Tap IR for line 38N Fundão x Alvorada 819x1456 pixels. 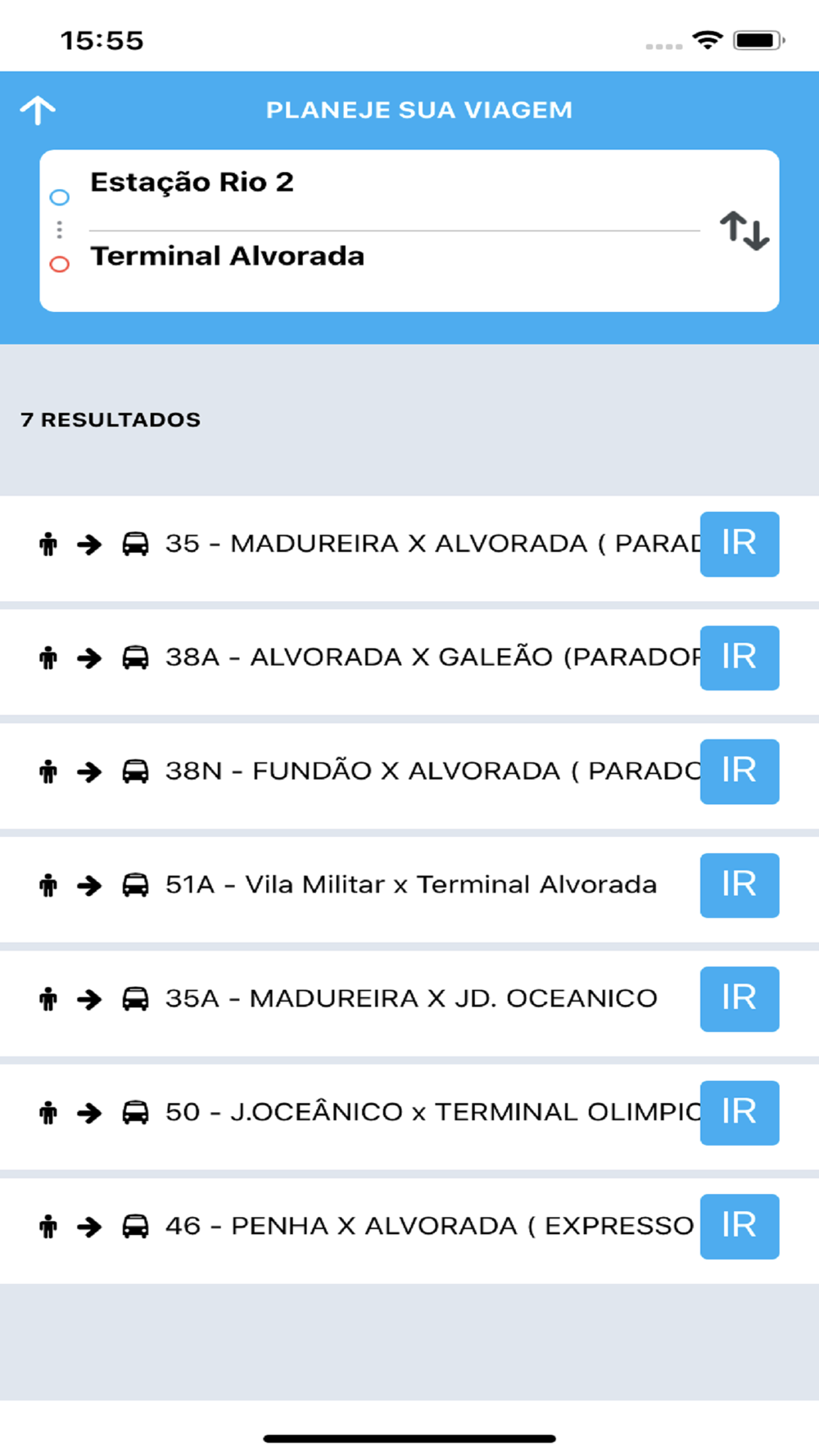tap(740, 771)
